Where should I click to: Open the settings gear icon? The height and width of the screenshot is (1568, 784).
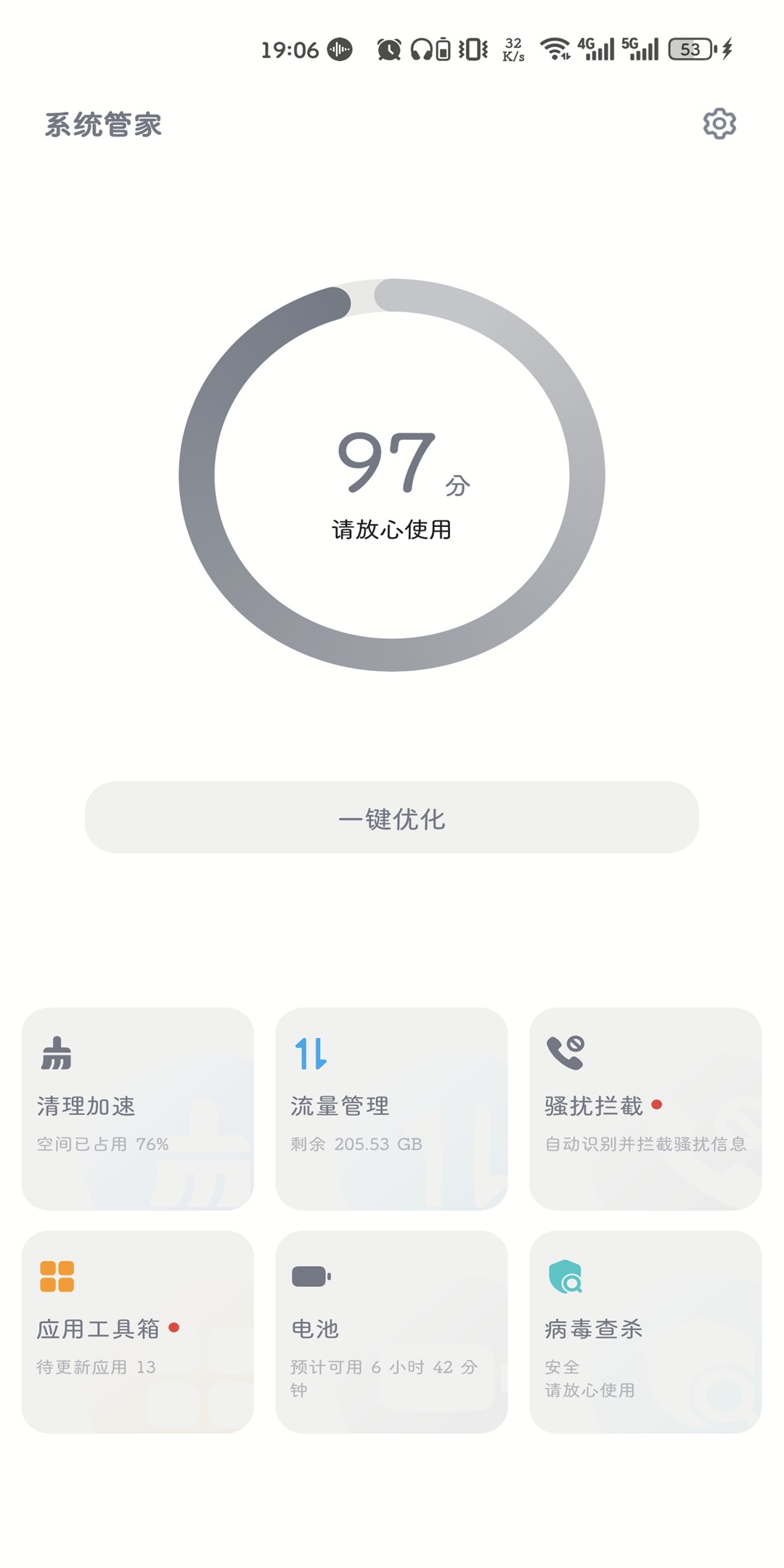tap(719, 124)
